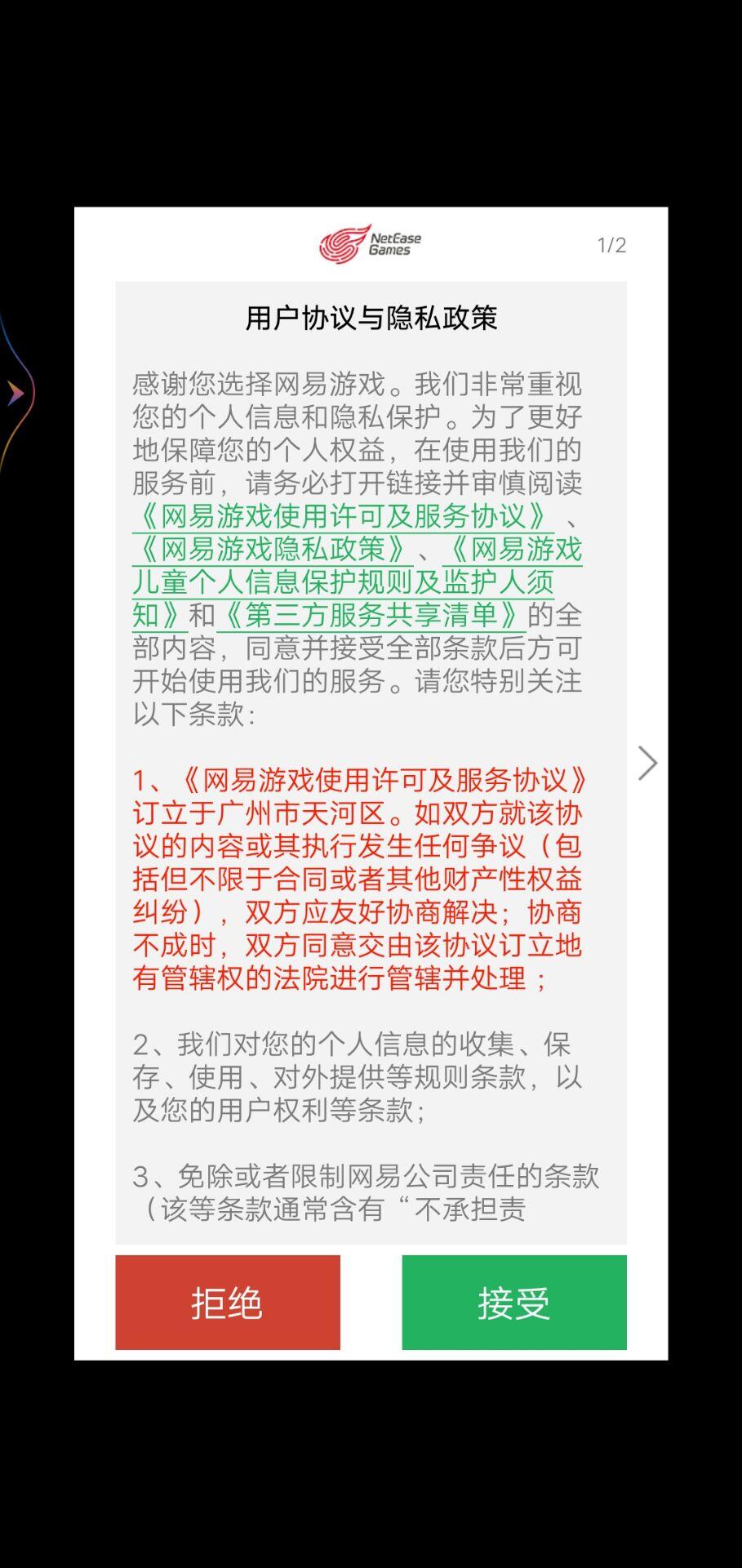Open 《网易游戏隐私政策》 link
742x1568 pixels.
[273, 549]
